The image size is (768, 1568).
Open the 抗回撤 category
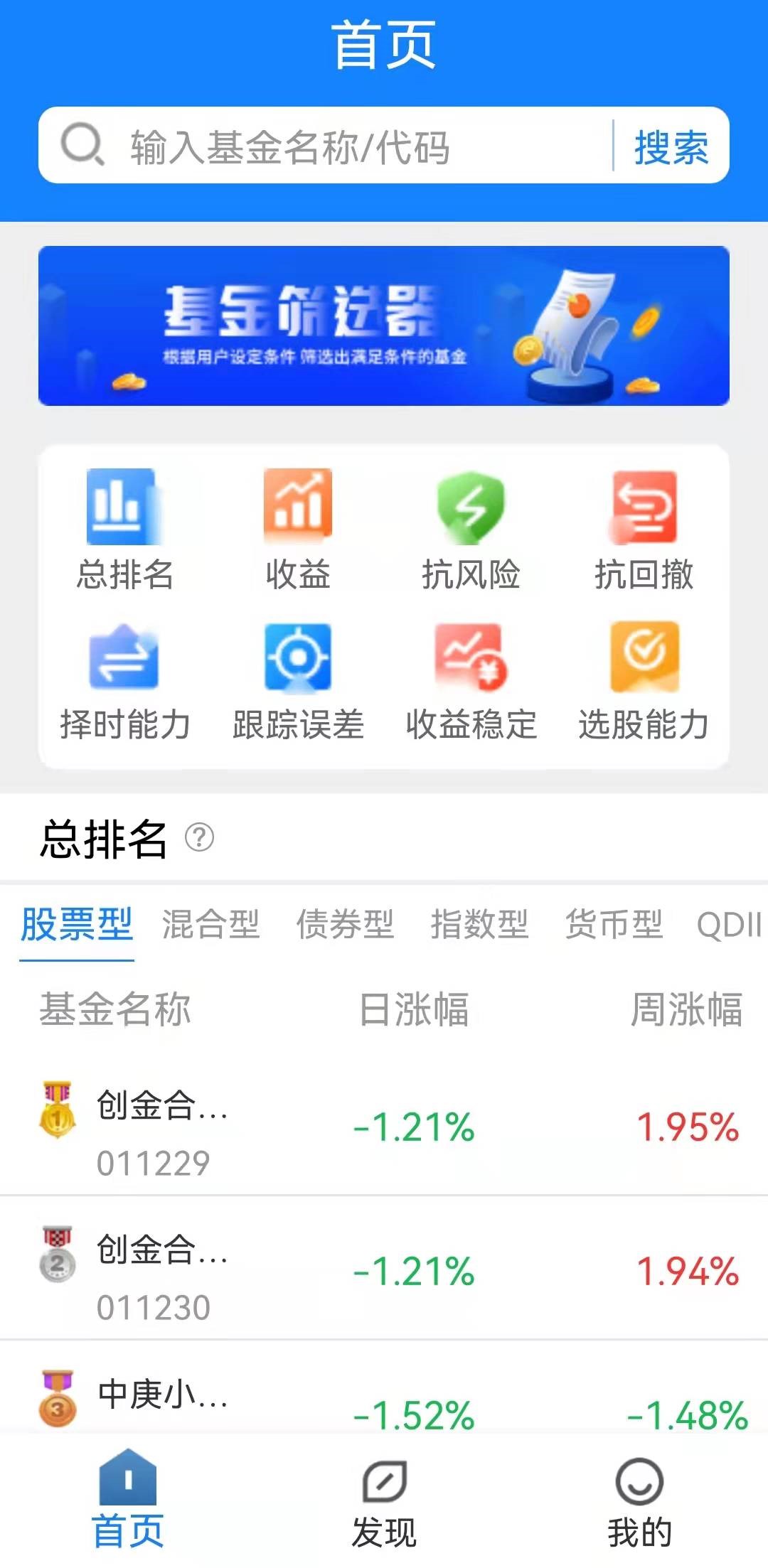[x=644, y=529]
